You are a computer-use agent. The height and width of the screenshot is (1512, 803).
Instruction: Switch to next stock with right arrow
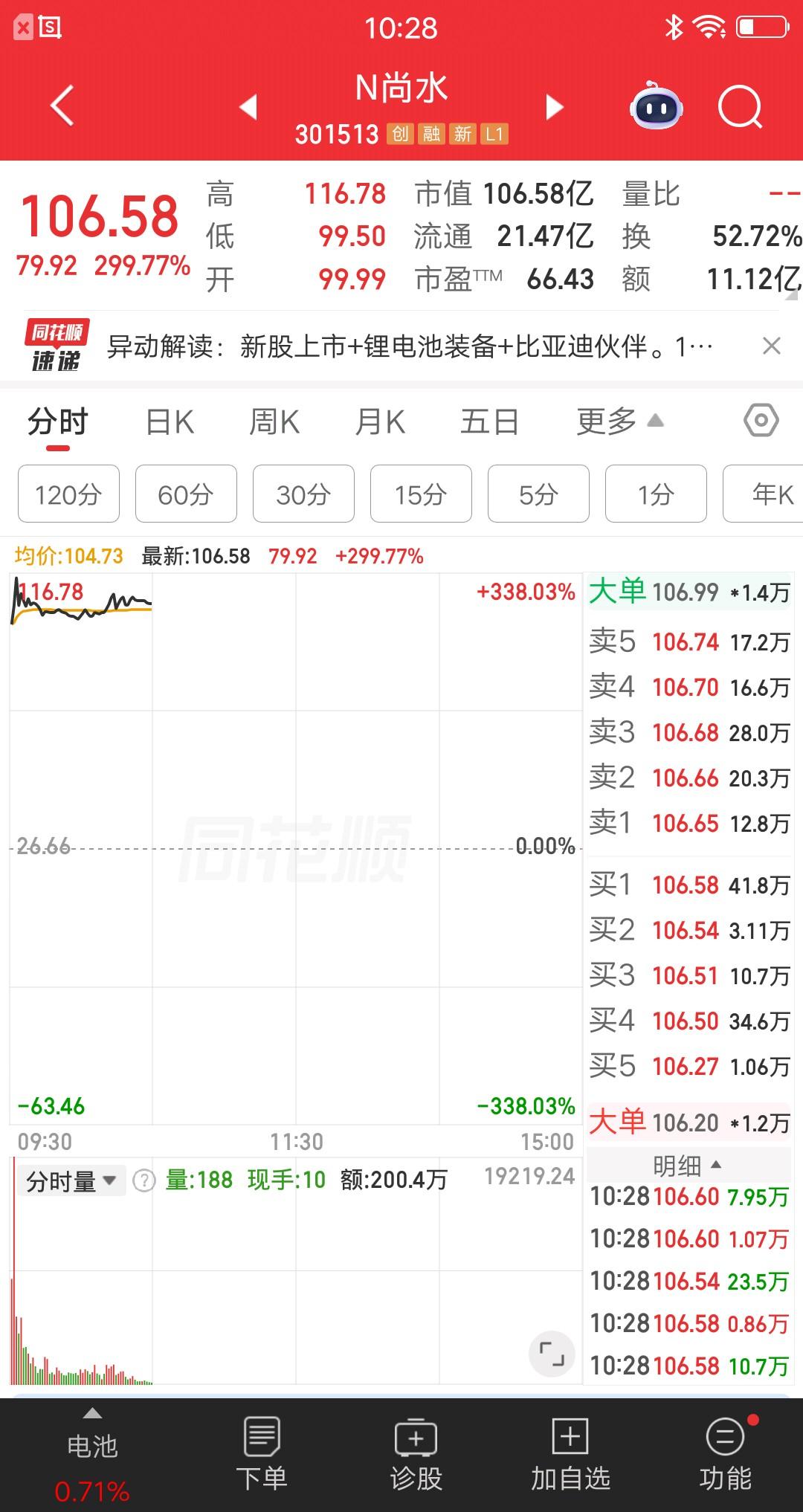coord(554,107)
